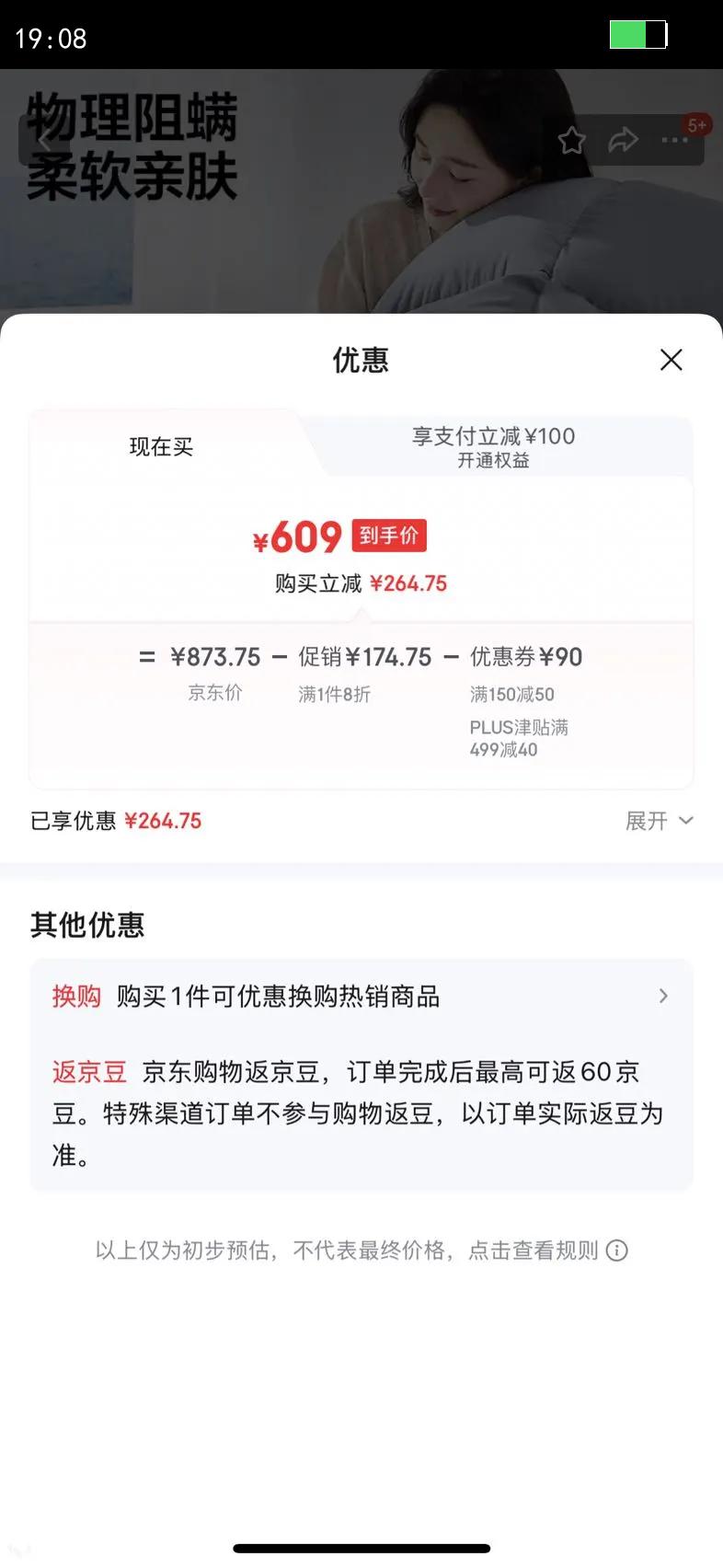This screenshot has height=1568, width=723.
Task: Tap the info icon next to 查看规则
Action: [x=617, y=1251]
